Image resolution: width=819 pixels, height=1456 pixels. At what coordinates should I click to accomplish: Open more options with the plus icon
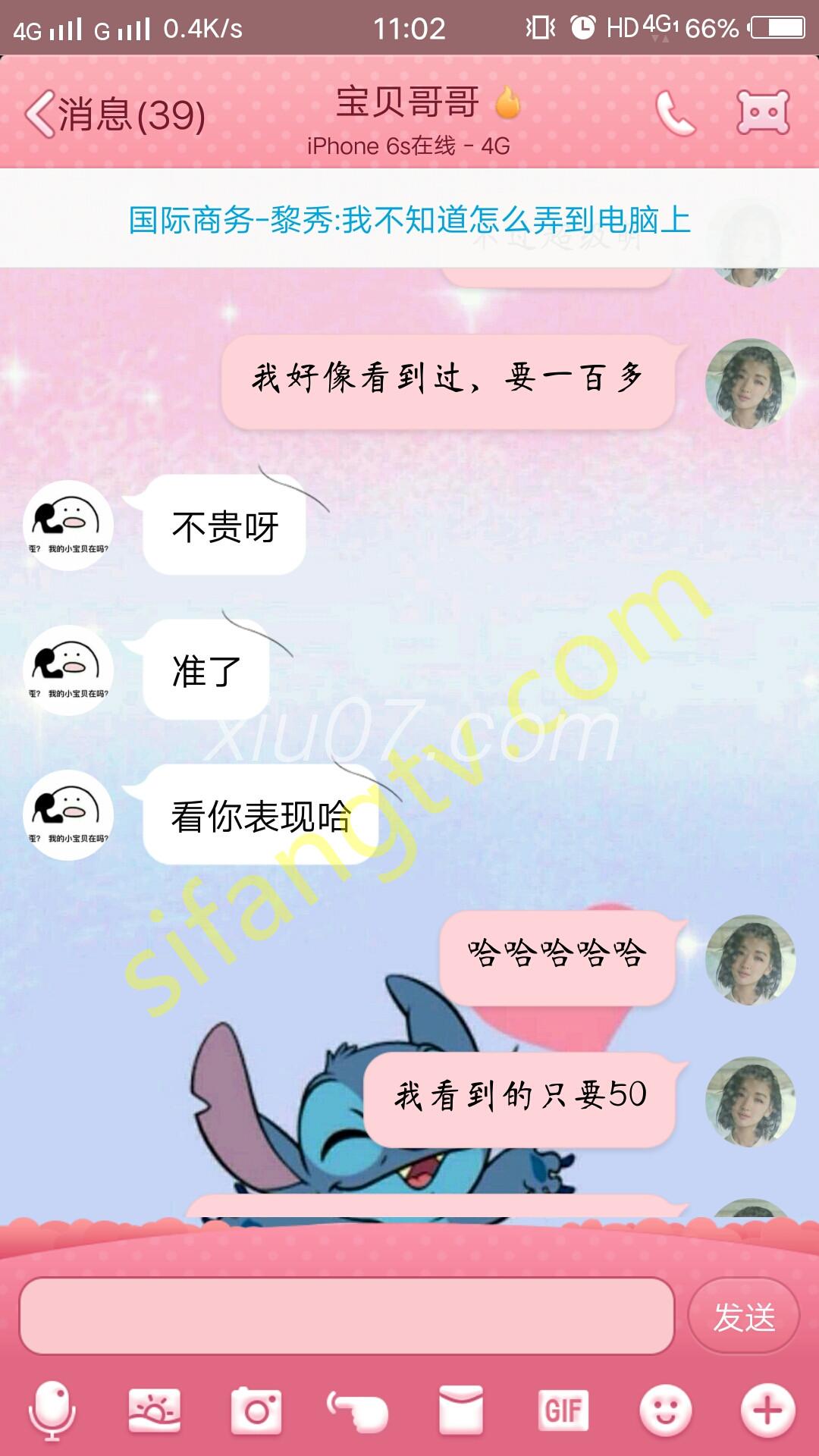tap(767, 1410)
